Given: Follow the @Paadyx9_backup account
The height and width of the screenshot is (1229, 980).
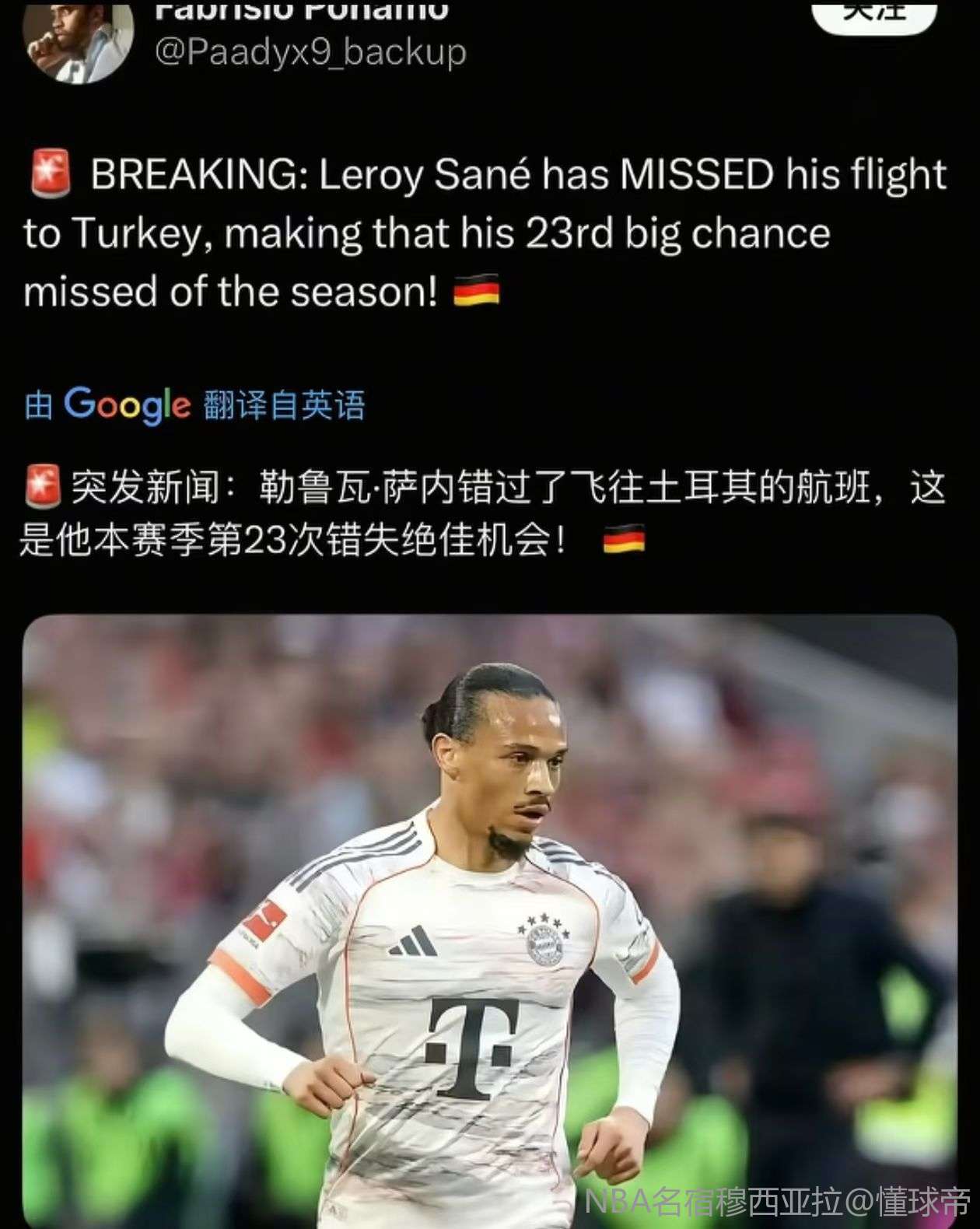Looking at the screenshot, I should point(873,14).
